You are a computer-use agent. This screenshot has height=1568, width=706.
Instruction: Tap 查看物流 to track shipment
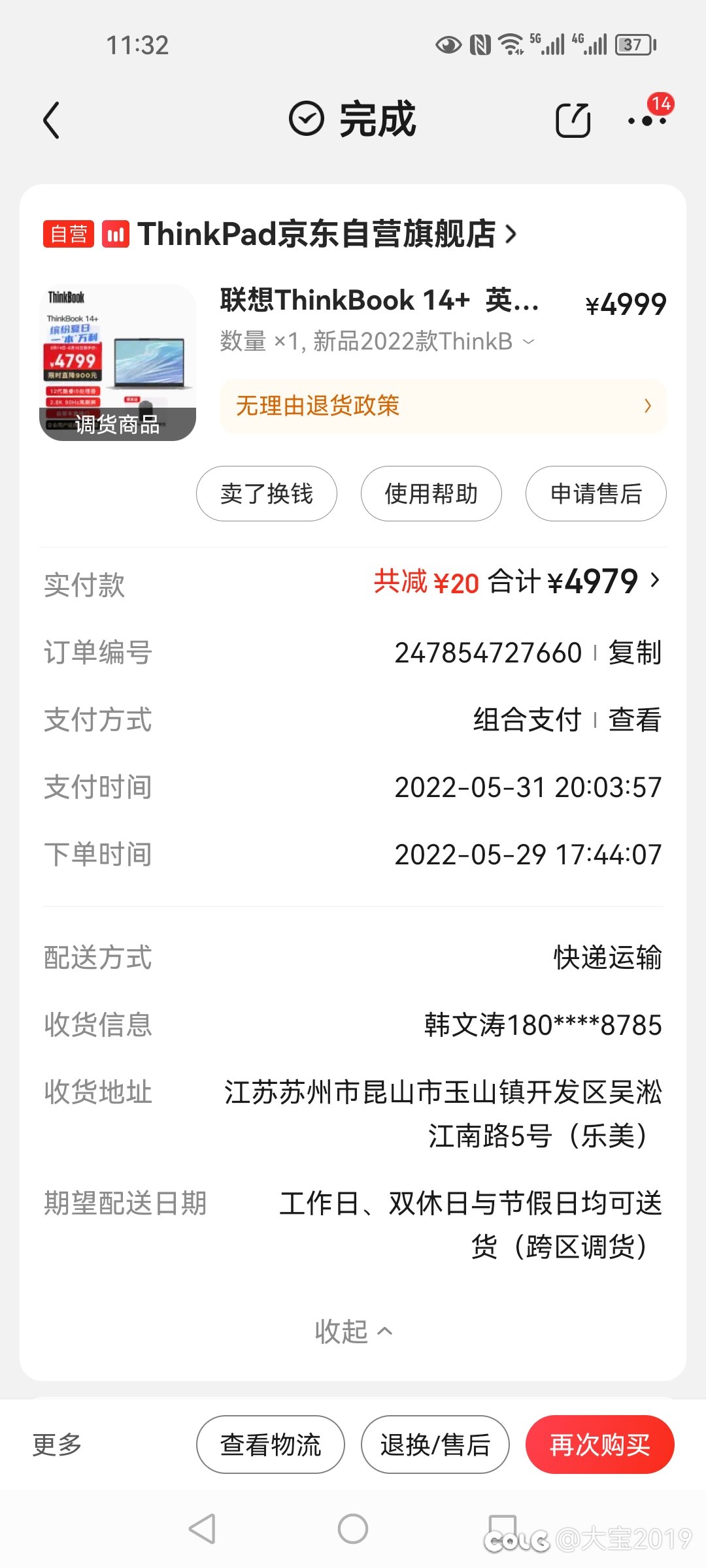pos(271,1445)
